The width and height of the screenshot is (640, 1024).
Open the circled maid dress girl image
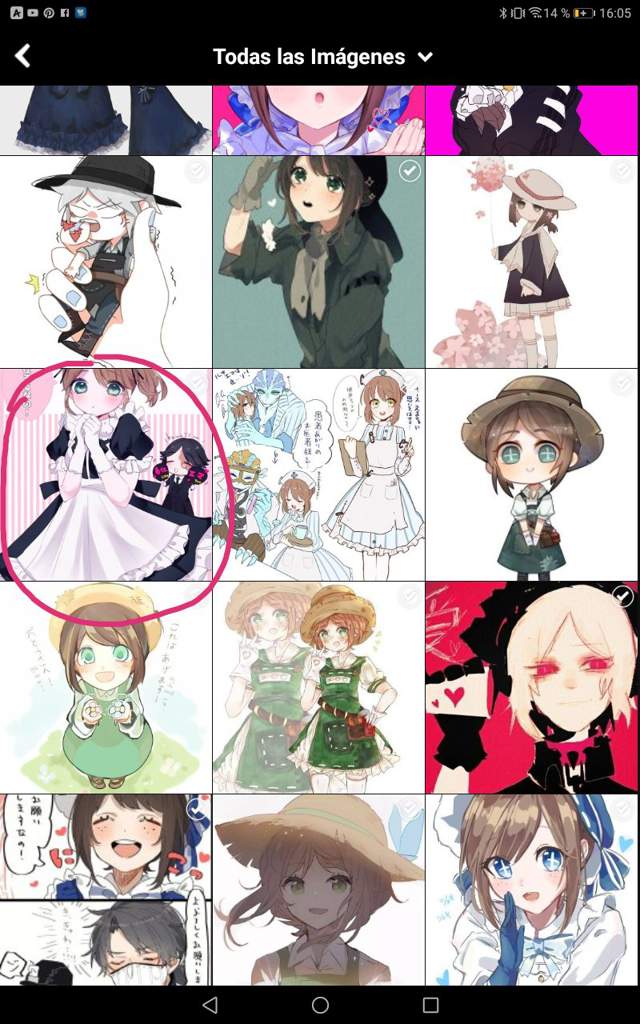(105, 475)
